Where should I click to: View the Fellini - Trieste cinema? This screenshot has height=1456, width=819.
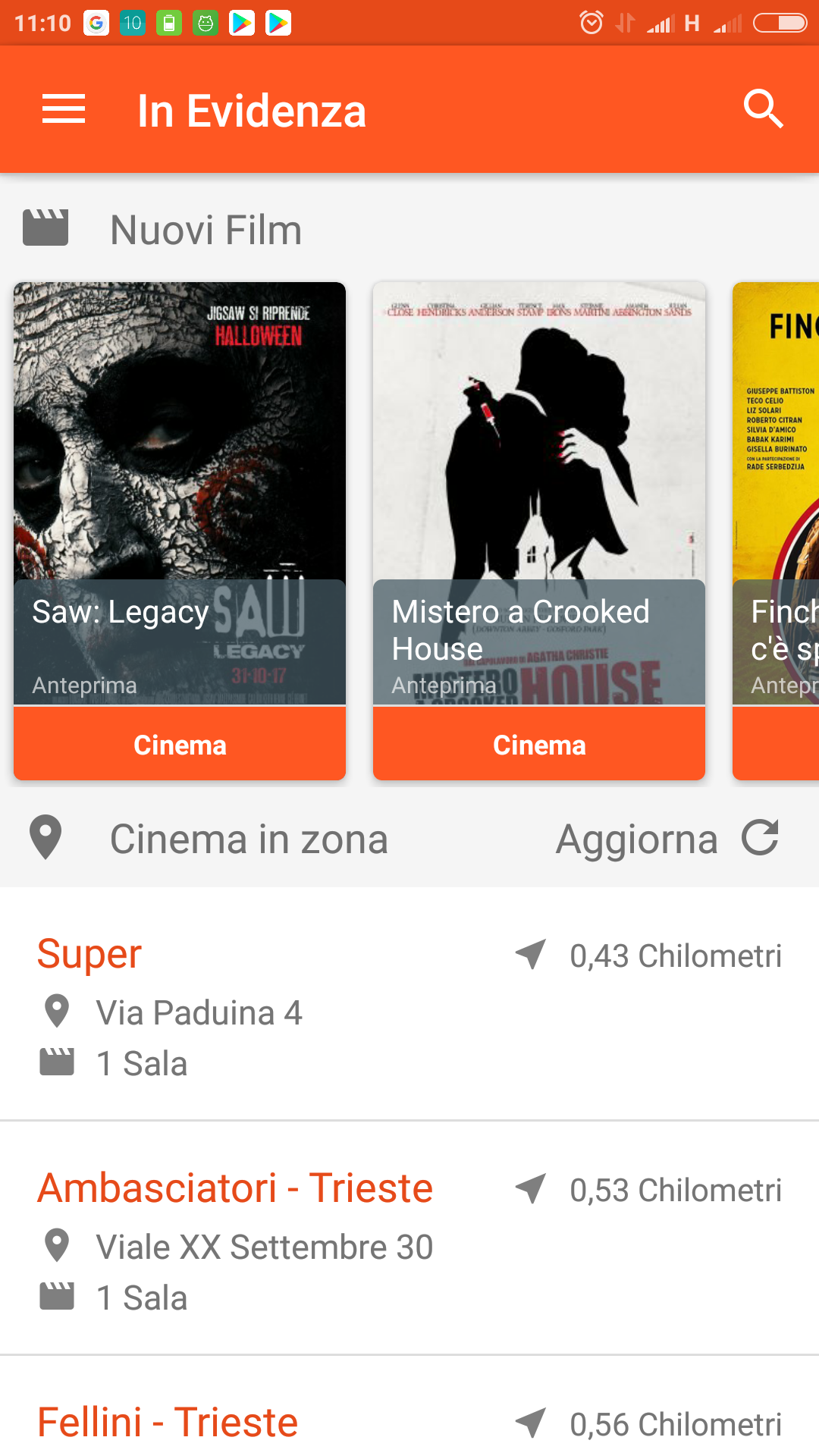409,1407
